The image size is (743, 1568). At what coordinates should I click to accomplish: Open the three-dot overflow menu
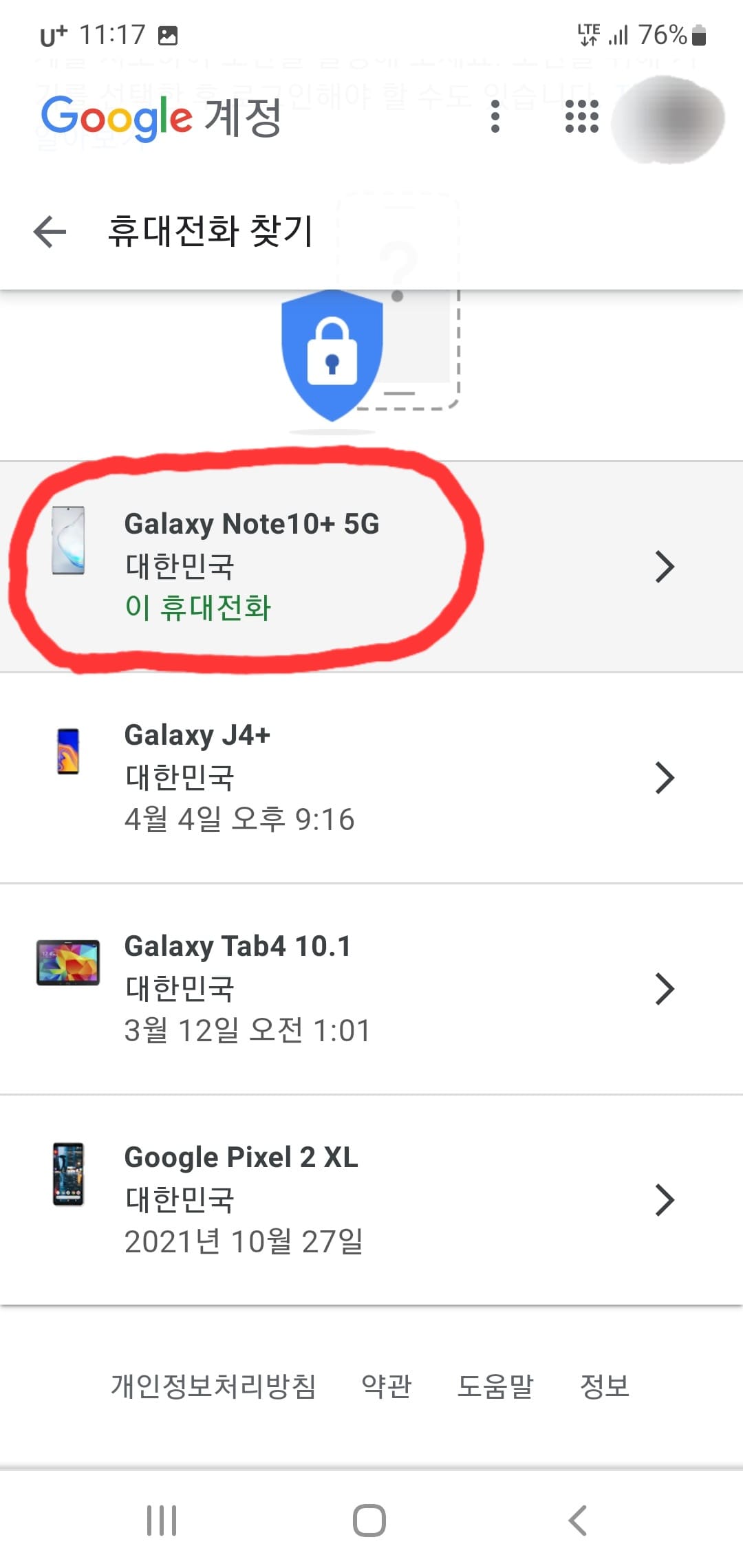[495, 118]
